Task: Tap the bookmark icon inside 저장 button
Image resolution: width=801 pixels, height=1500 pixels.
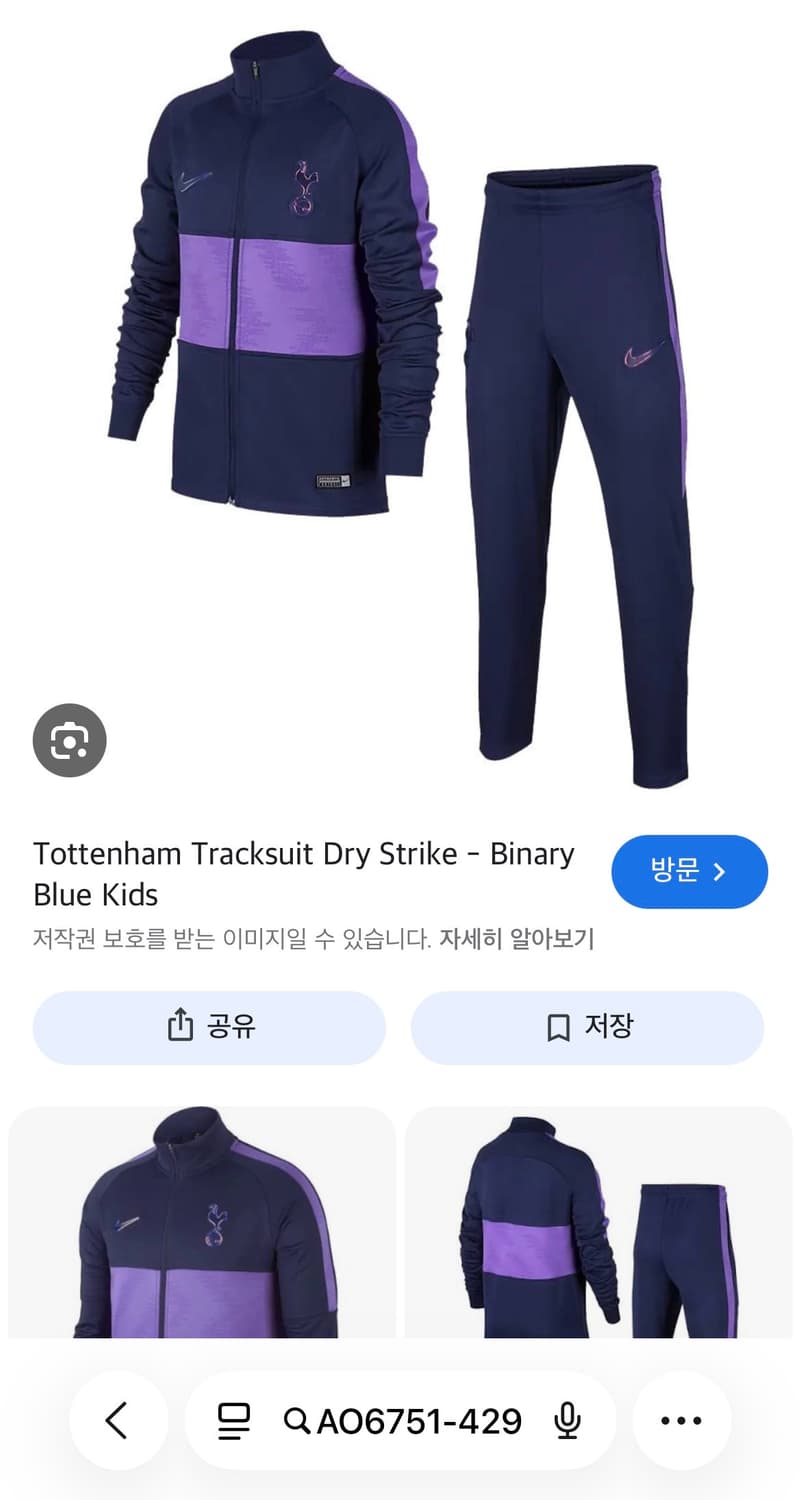Action: click(x=551, y=1026)
